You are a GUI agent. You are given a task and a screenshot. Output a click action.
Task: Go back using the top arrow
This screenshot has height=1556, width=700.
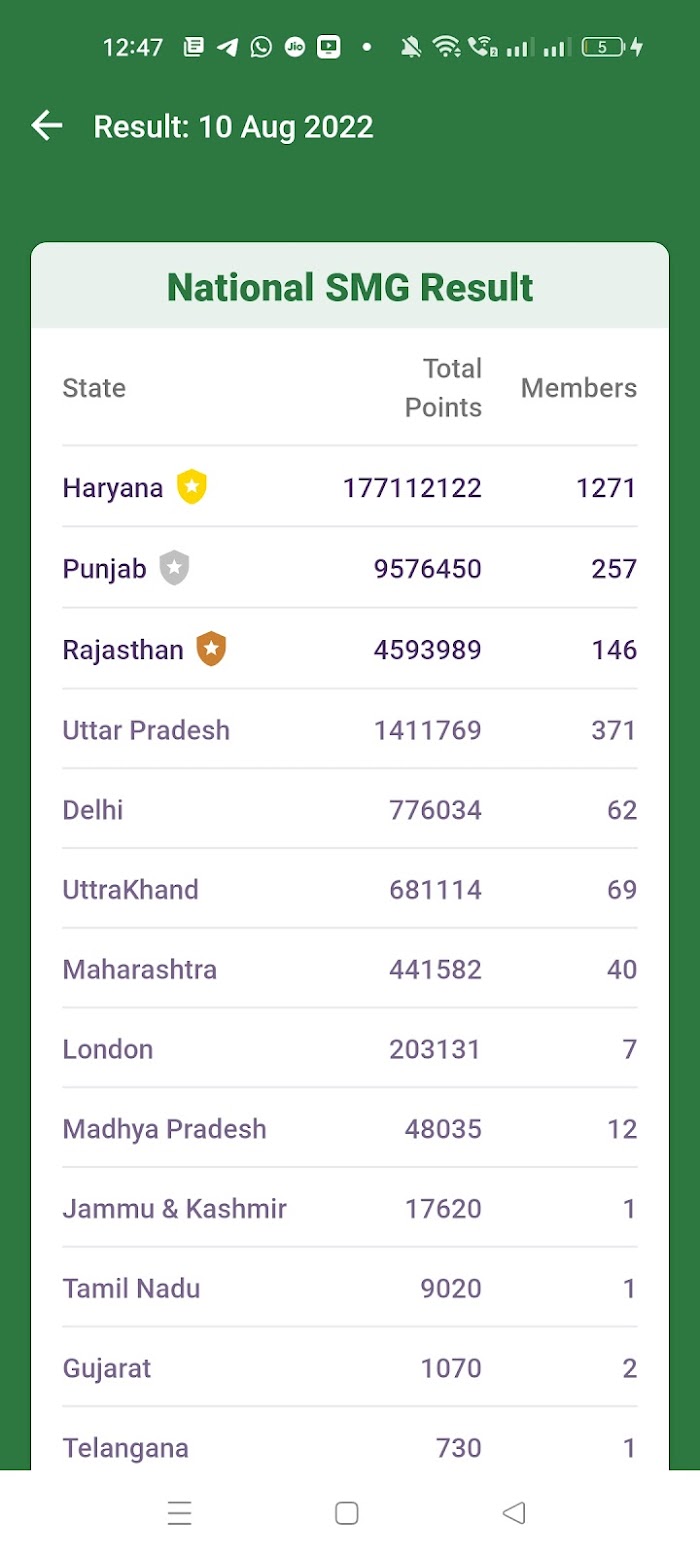(x=47, y=126)
